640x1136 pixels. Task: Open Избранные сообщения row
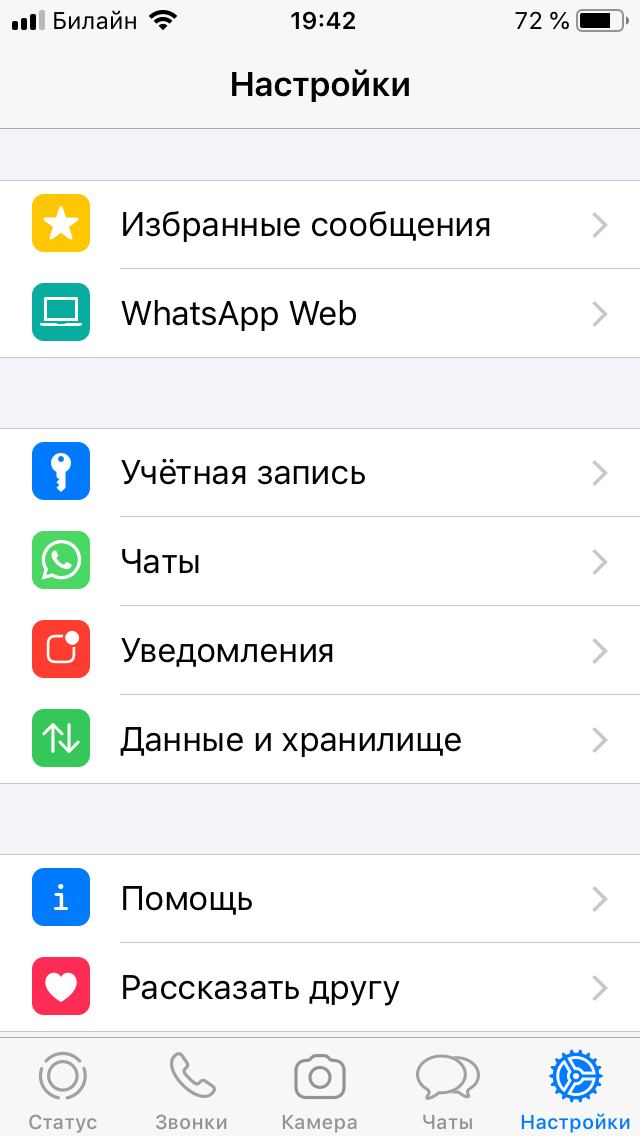[320, 225]
